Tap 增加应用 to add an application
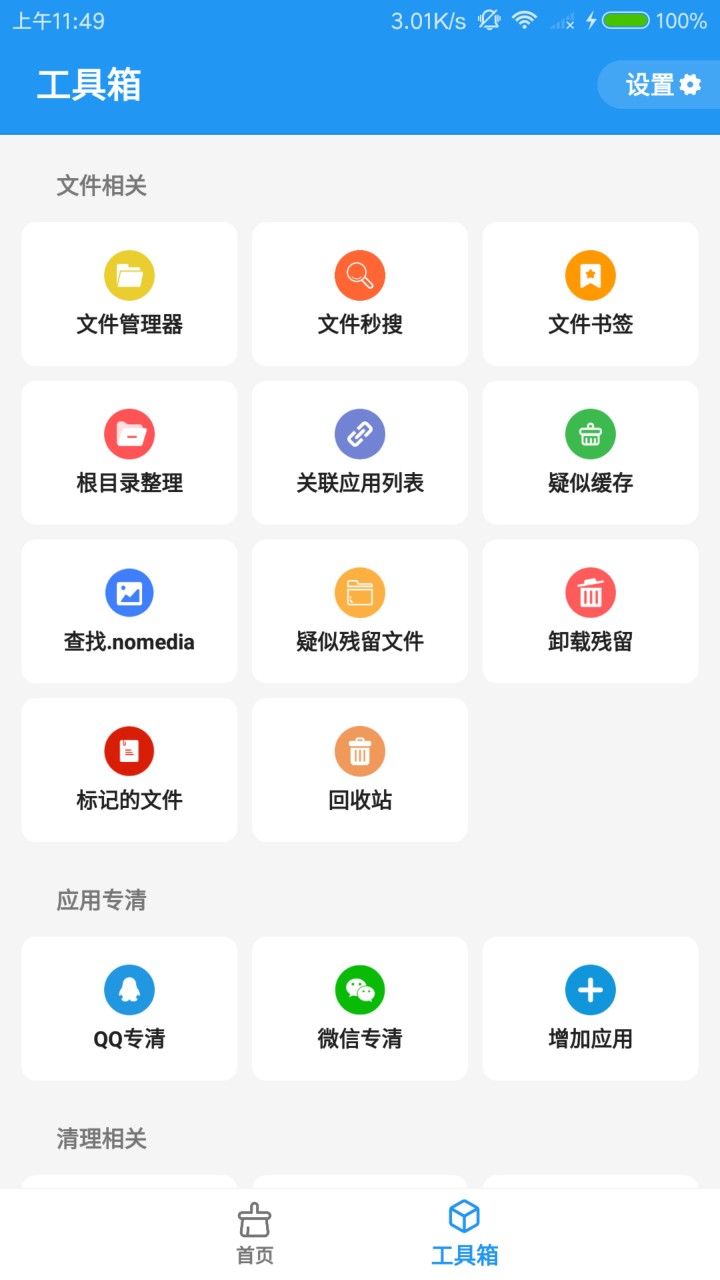Image resolution: width=720 pixels, height=1280 pixels. (x=589, y=1007)
